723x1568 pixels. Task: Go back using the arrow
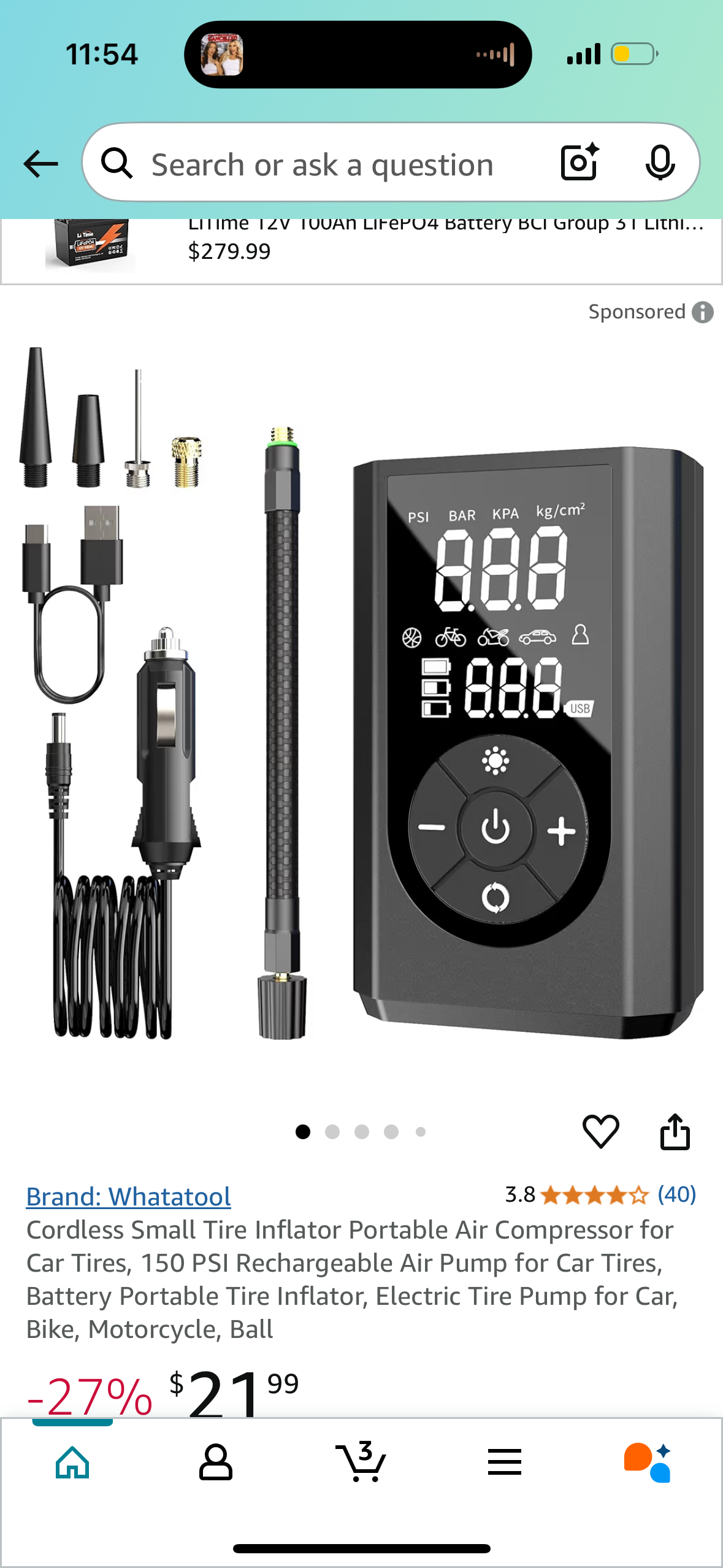tap(40, 164)
